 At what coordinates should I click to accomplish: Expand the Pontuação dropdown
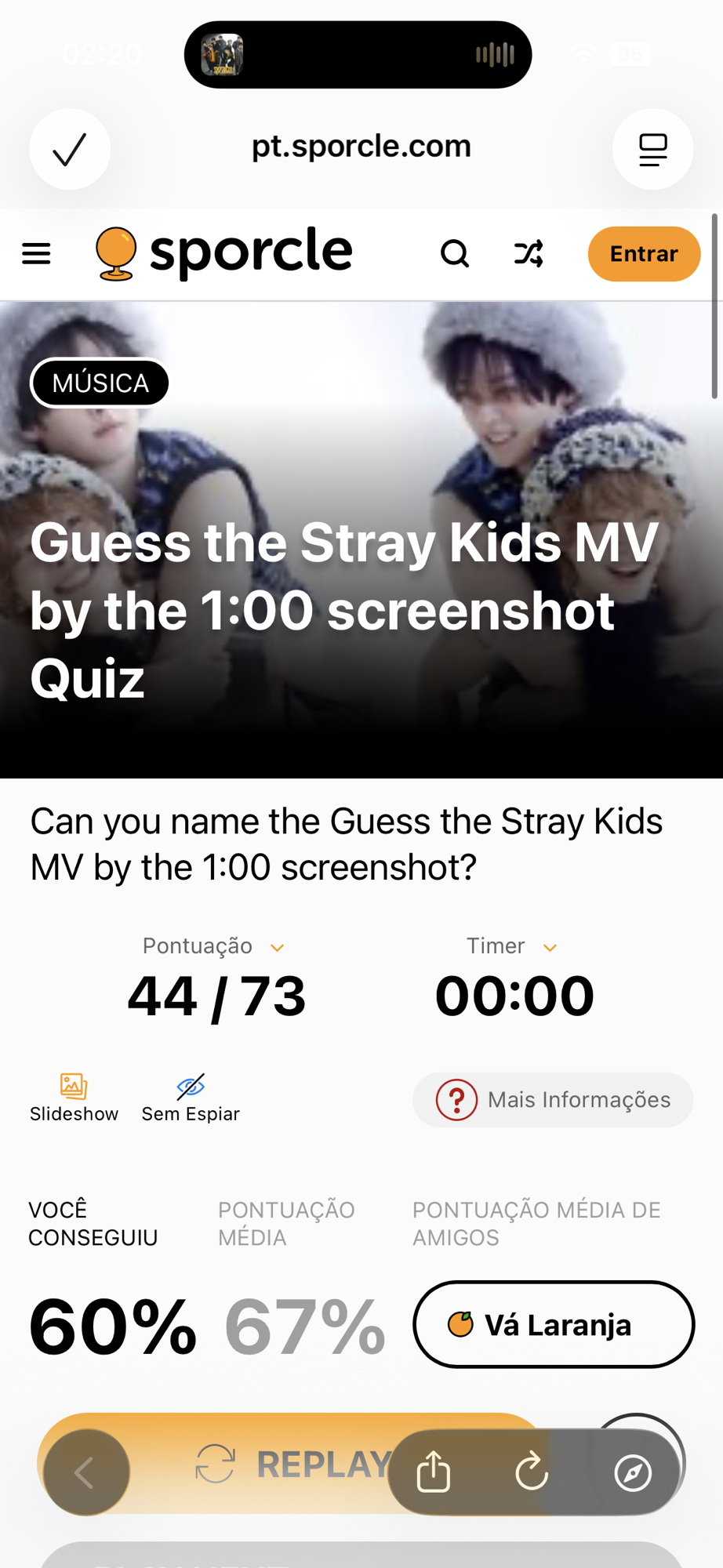(x=277, y=947)
